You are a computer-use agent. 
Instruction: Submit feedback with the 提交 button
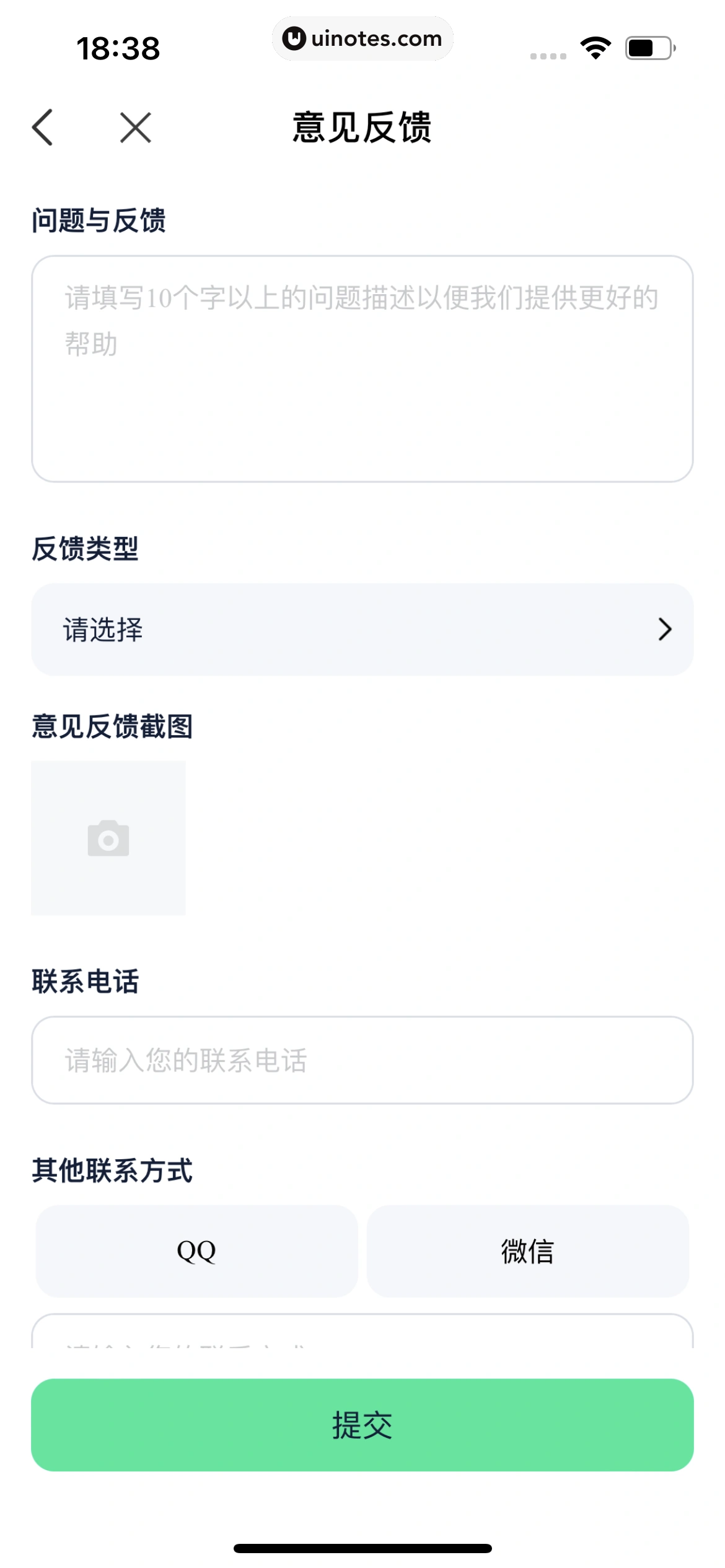362,1424
